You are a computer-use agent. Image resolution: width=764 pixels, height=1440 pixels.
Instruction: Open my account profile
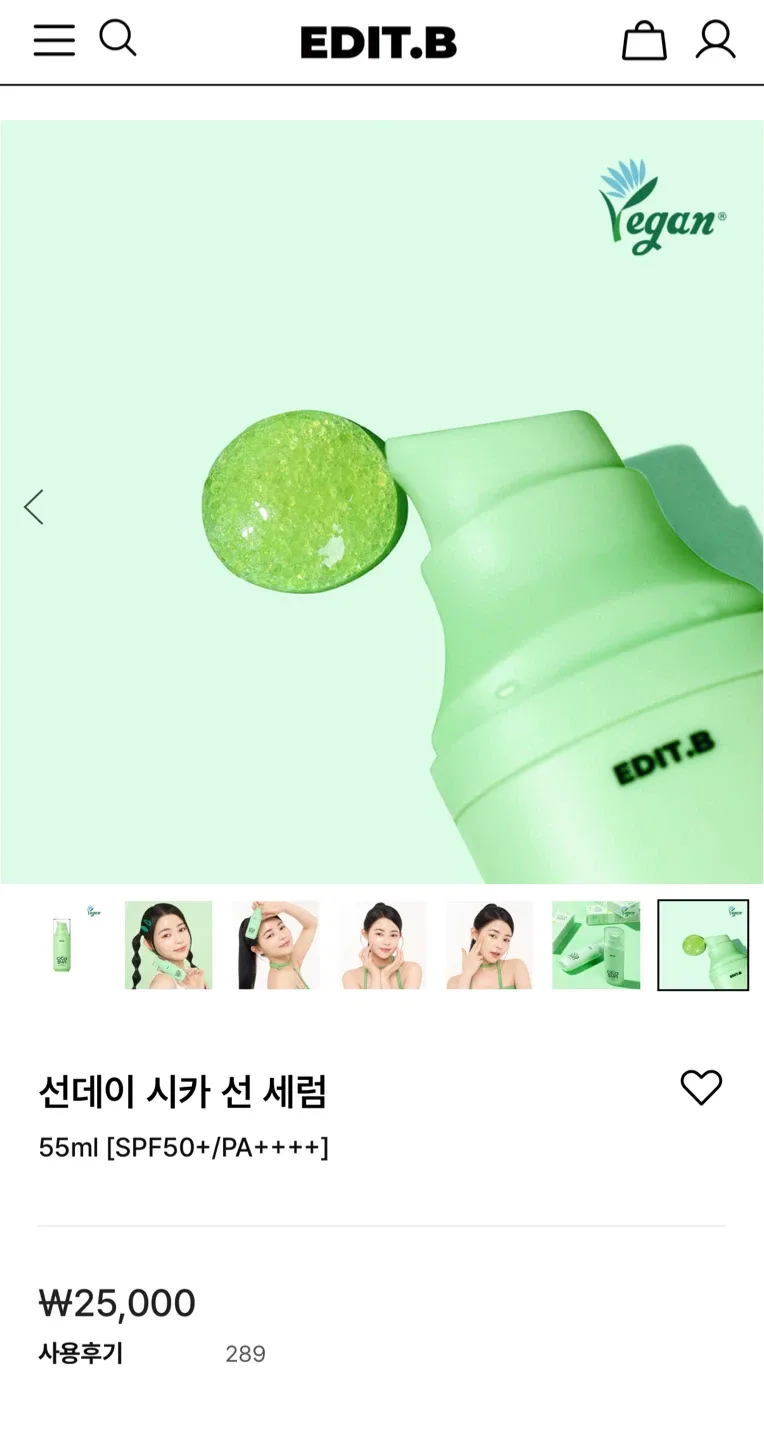coord(715,41)
